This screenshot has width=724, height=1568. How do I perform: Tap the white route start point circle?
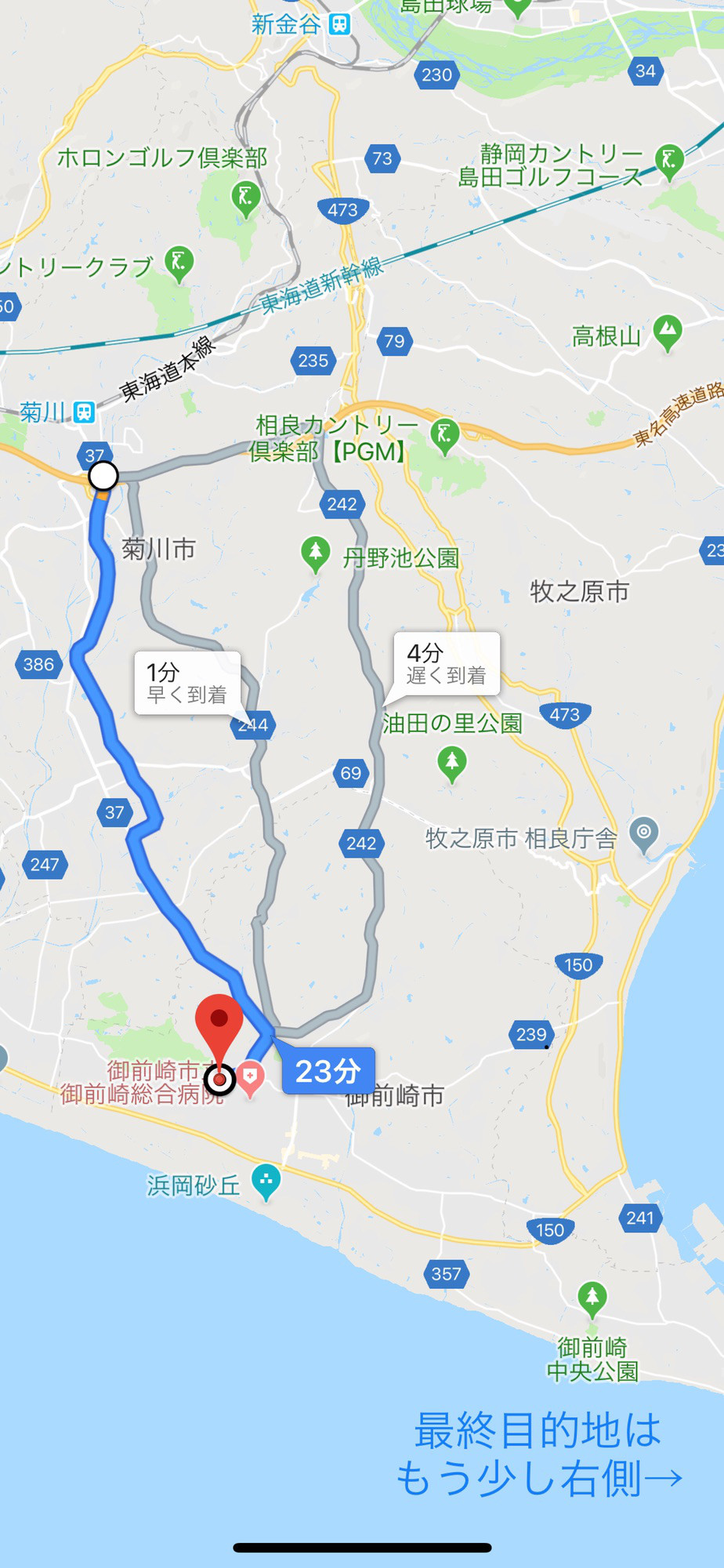[x=103, y=476]
